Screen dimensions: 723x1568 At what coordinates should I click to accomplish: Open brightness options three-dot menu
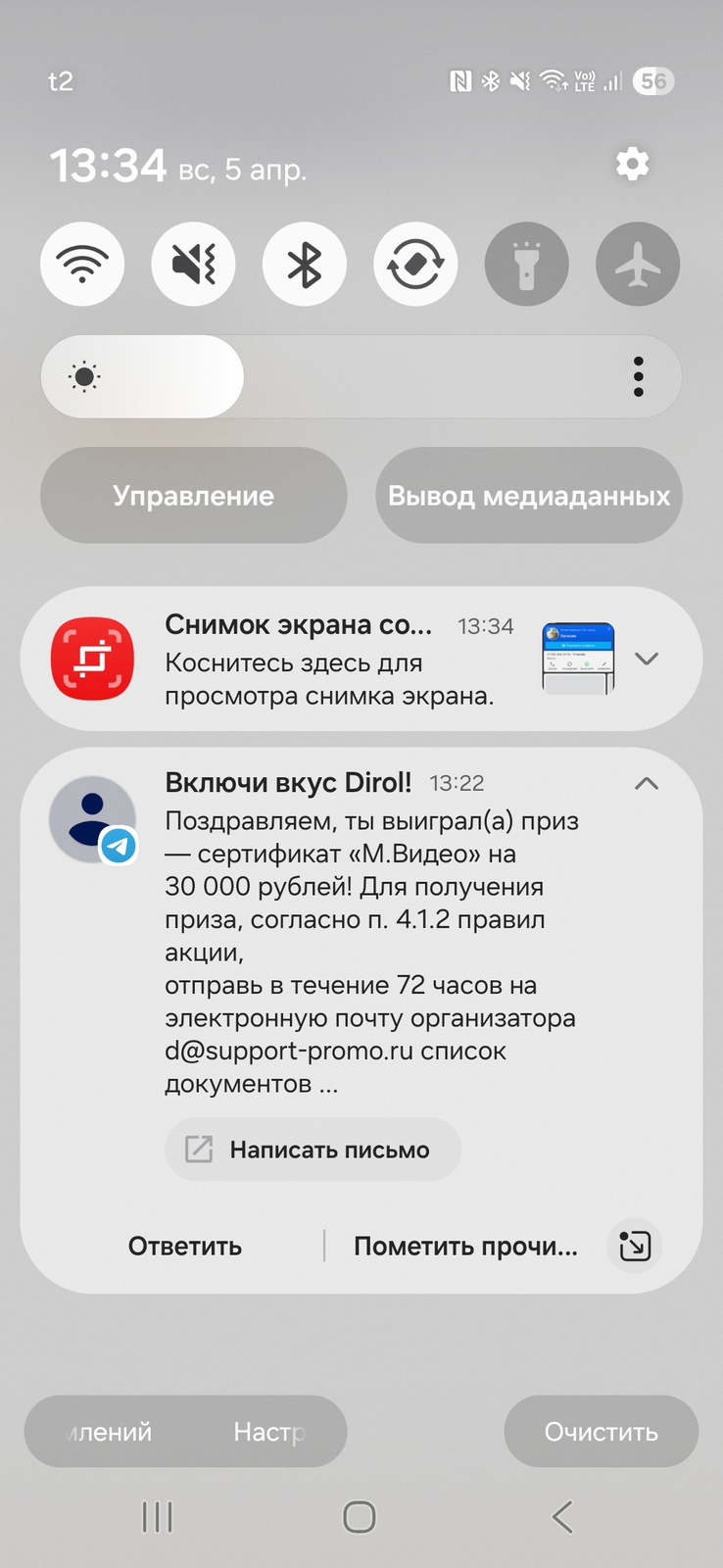point(638,377)
